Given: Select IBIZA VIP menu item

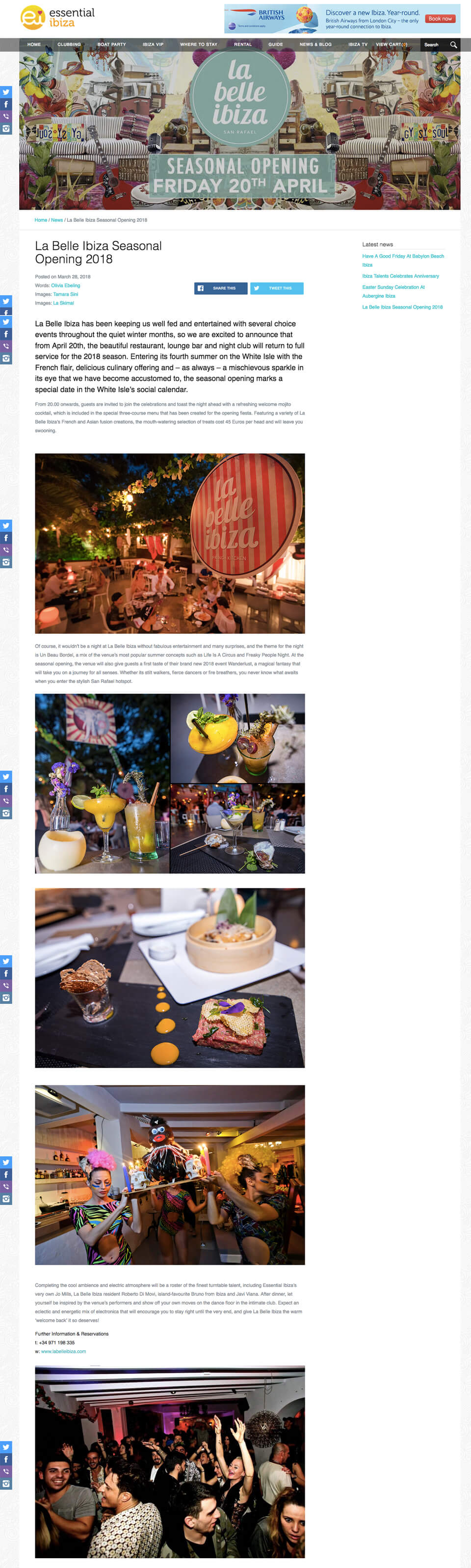Looking at the screenshot, I should click(x=153, y=45).
